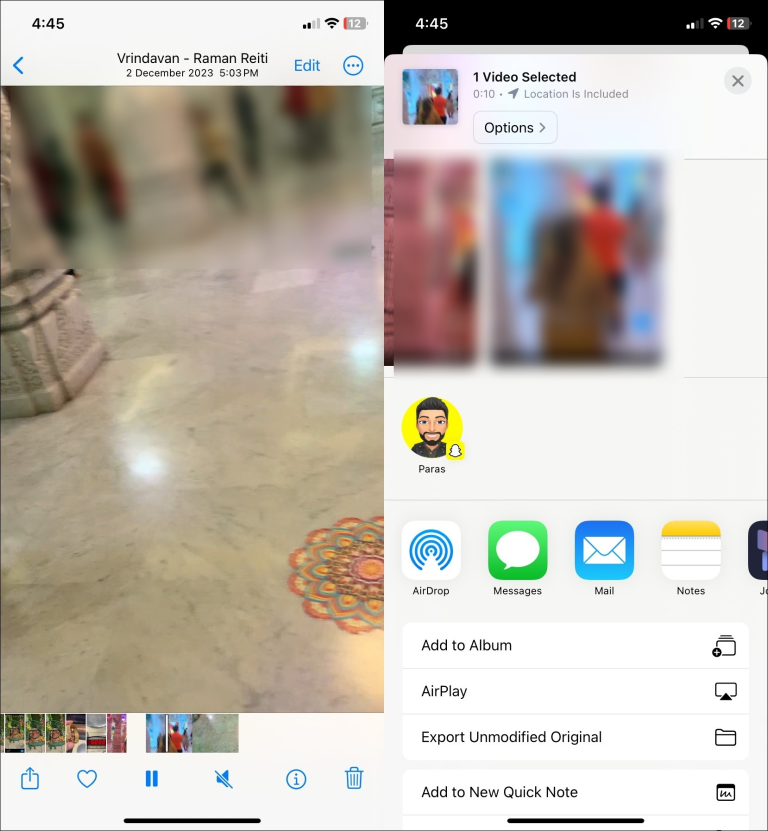Favorite this video with the heart
Viewport: 768px width, 831px height.
click(x=87, y=778)
